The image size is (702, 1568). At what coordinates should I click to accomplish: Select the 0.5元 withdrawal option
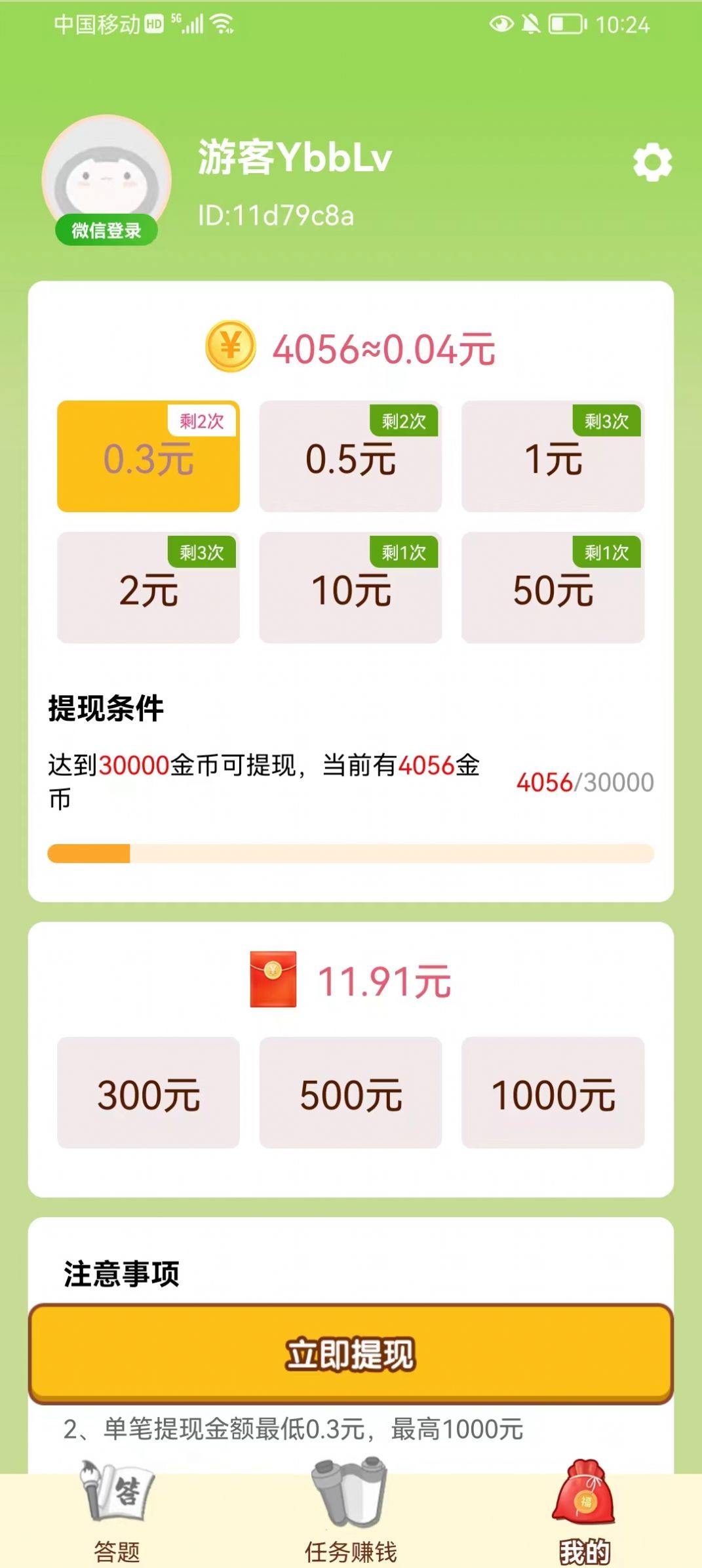pyautogui.click(x=351, y=458)
